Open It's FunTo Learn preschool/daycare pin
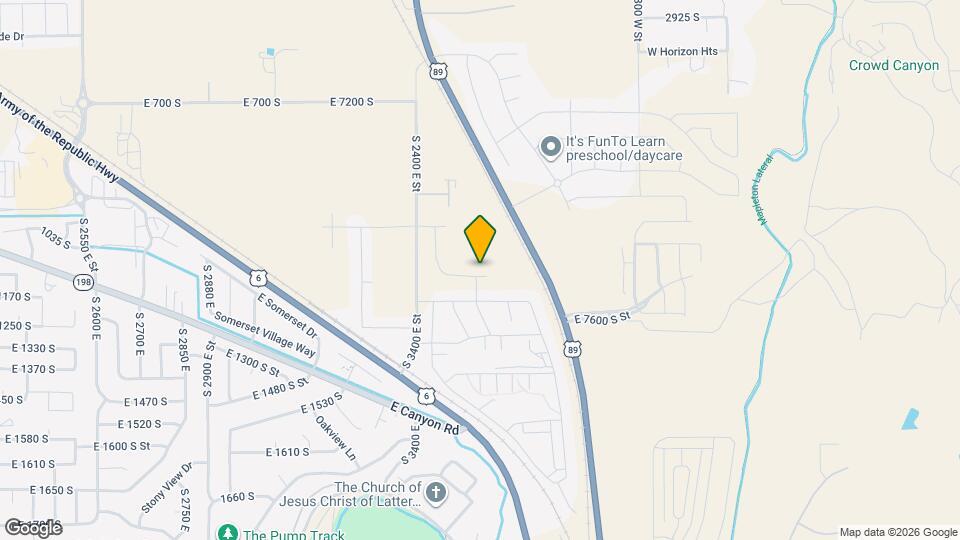 point(550,148)
